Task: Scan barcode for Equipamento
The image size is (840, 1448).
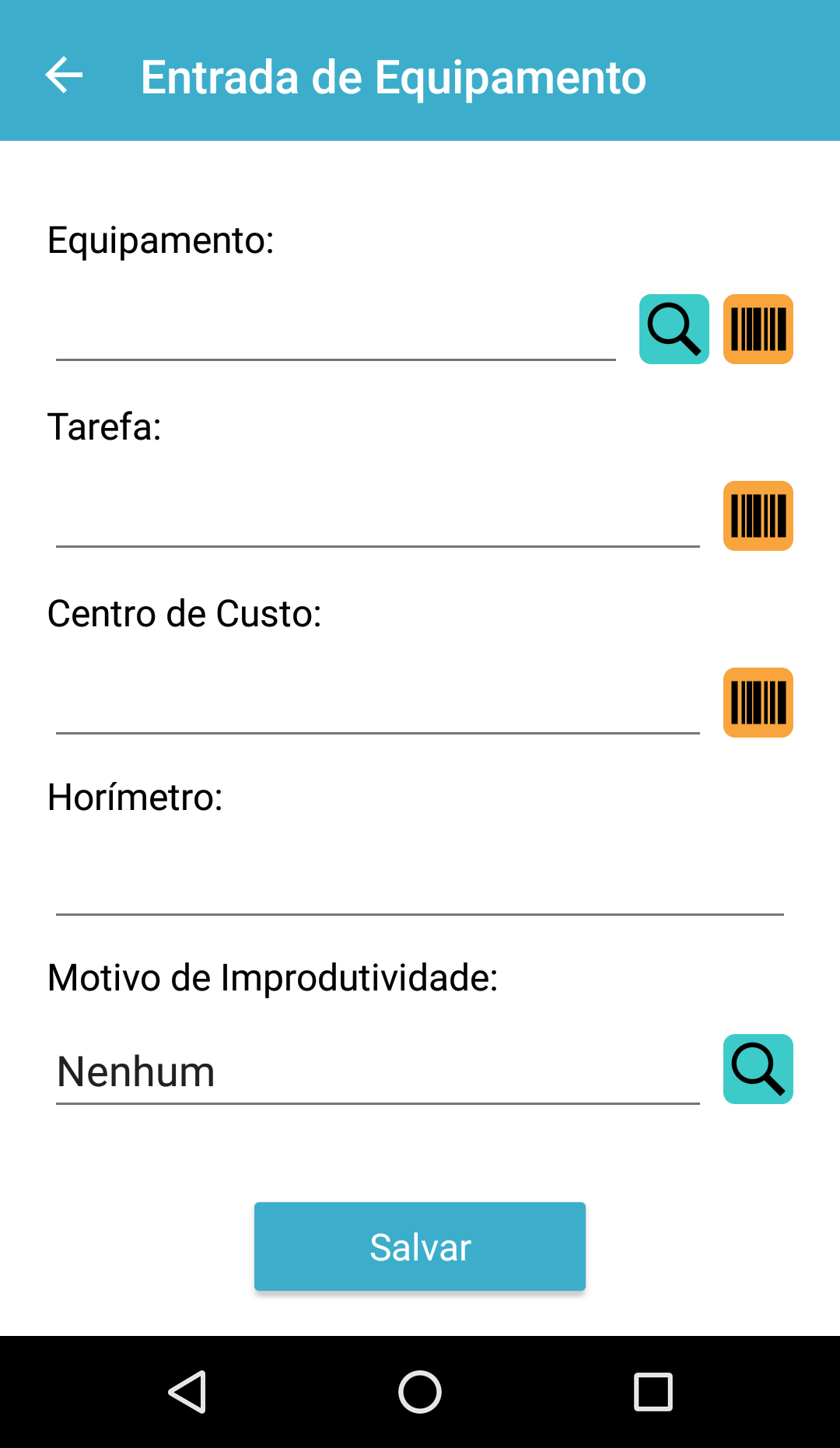Action: (x=758, y=329)
